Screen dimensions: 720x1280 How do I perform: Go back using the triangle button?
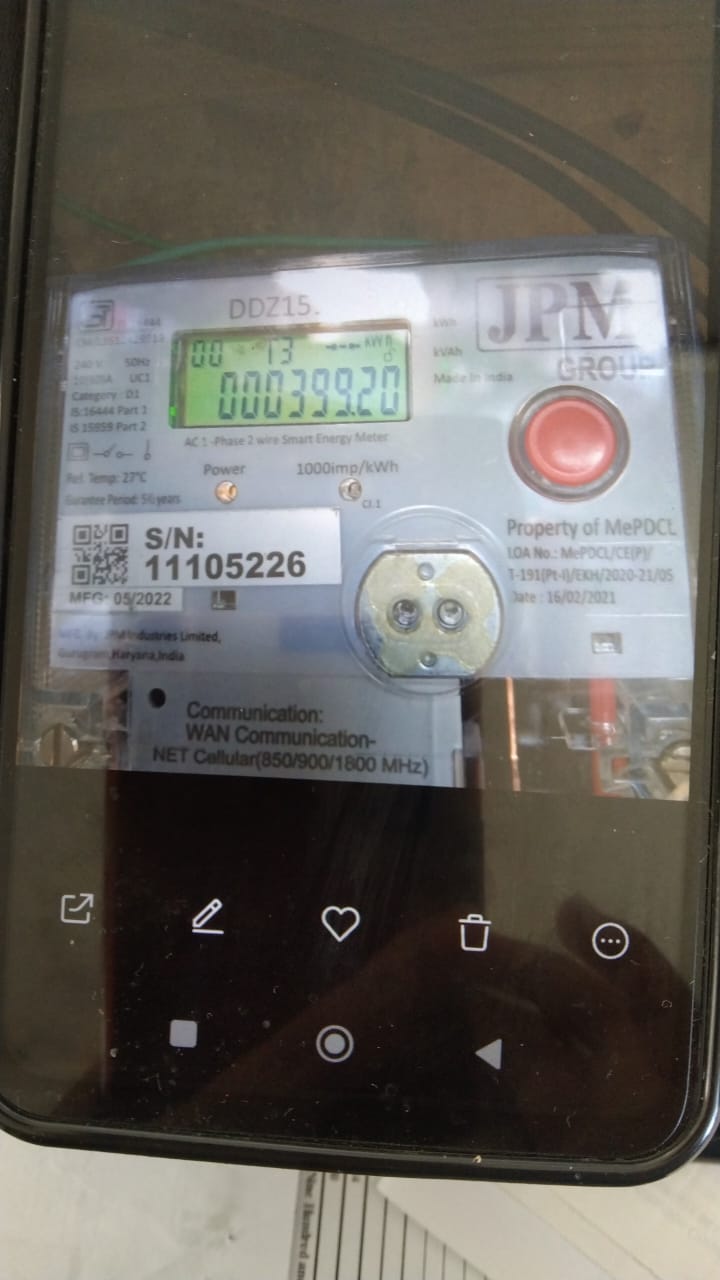[x=489, y=1053]
